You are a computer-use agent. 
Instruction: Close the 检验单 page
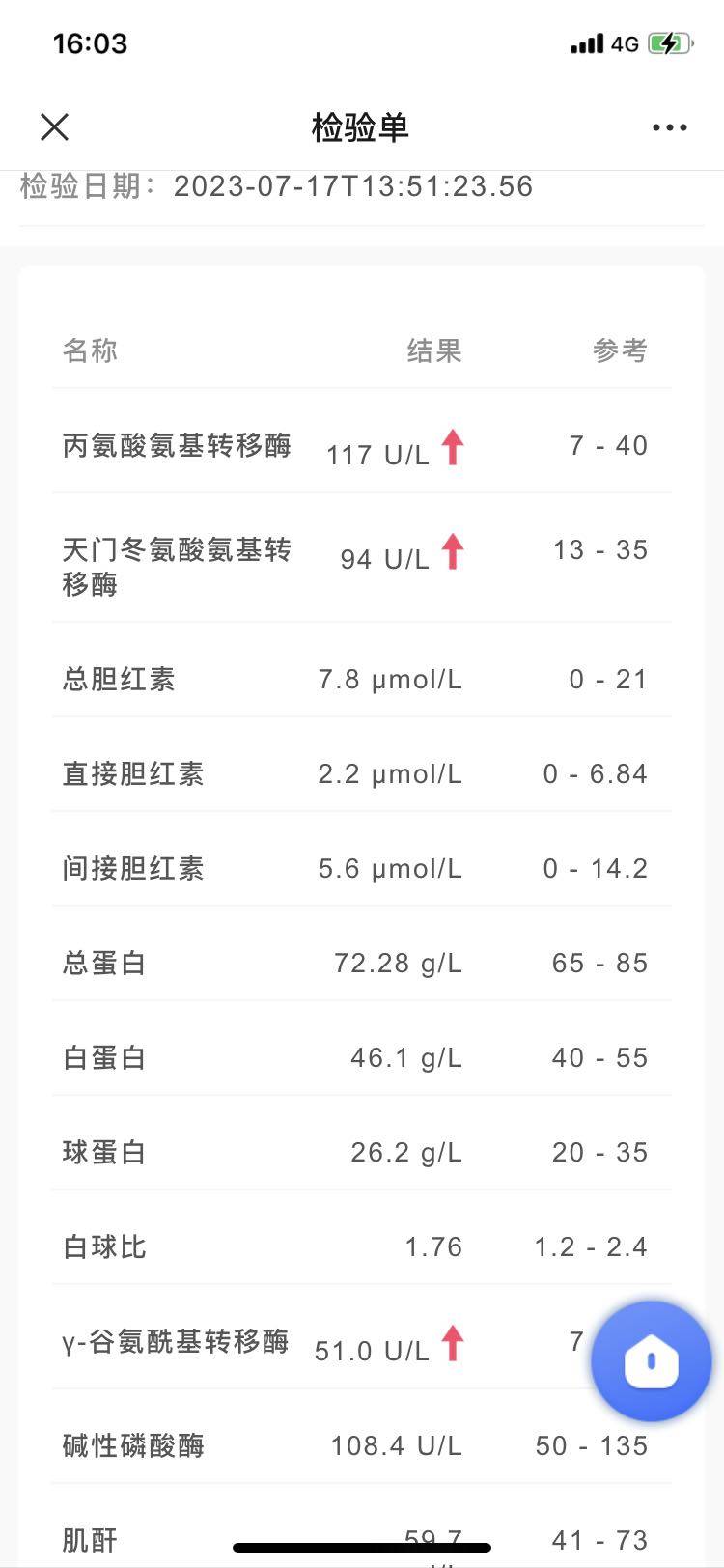(55, 126)
